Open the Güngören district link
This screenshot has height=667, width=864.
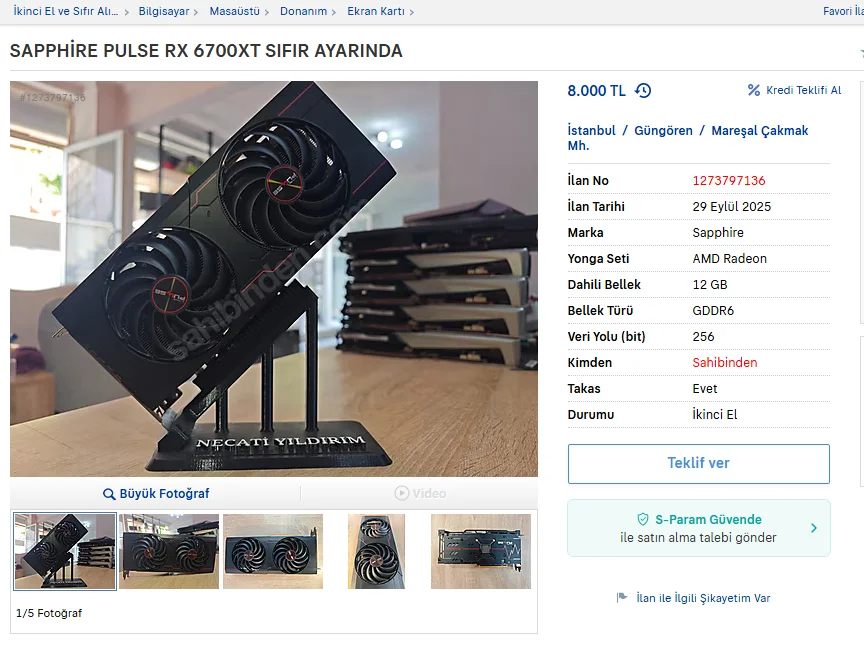coord(663,131)
